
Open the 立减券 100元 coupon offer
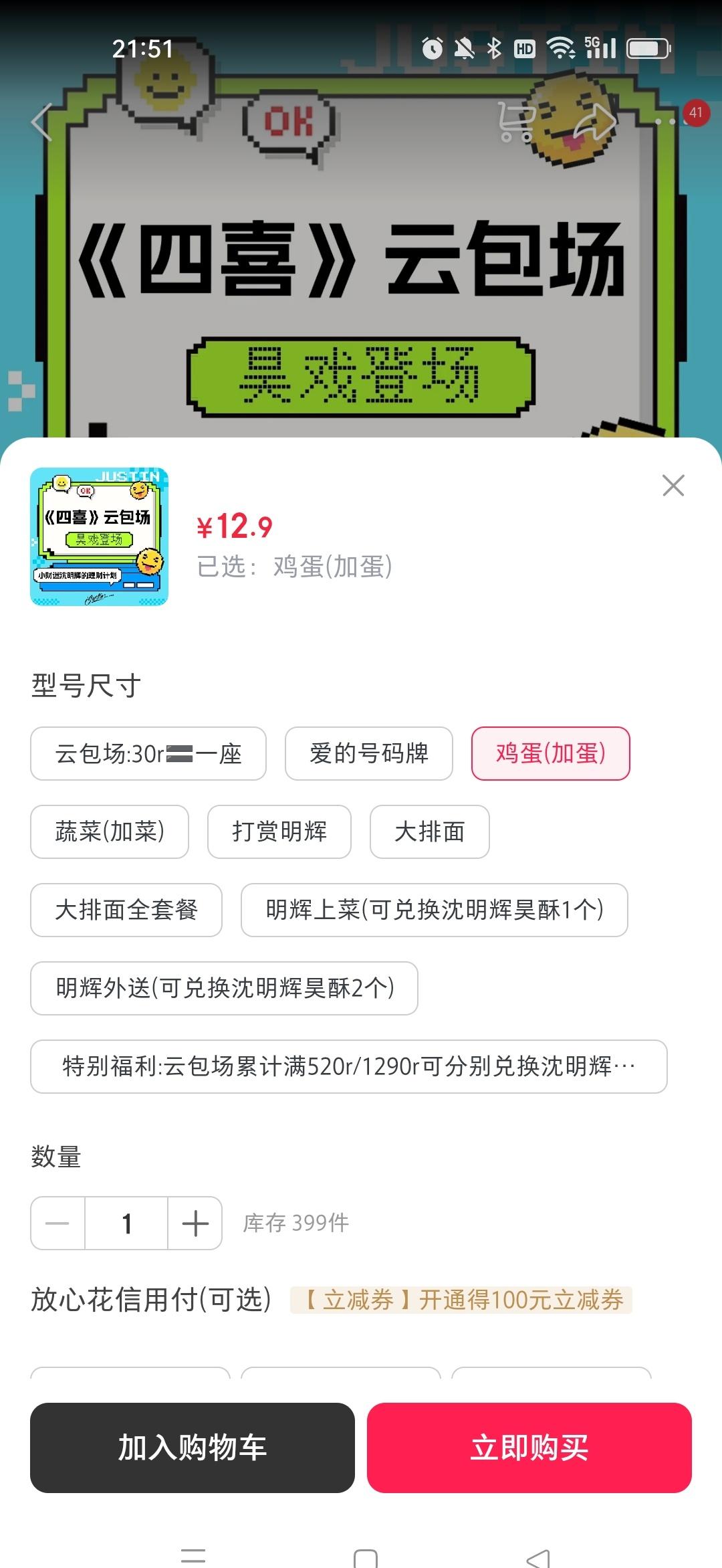pyautogui.click(x=461, y=1300)
